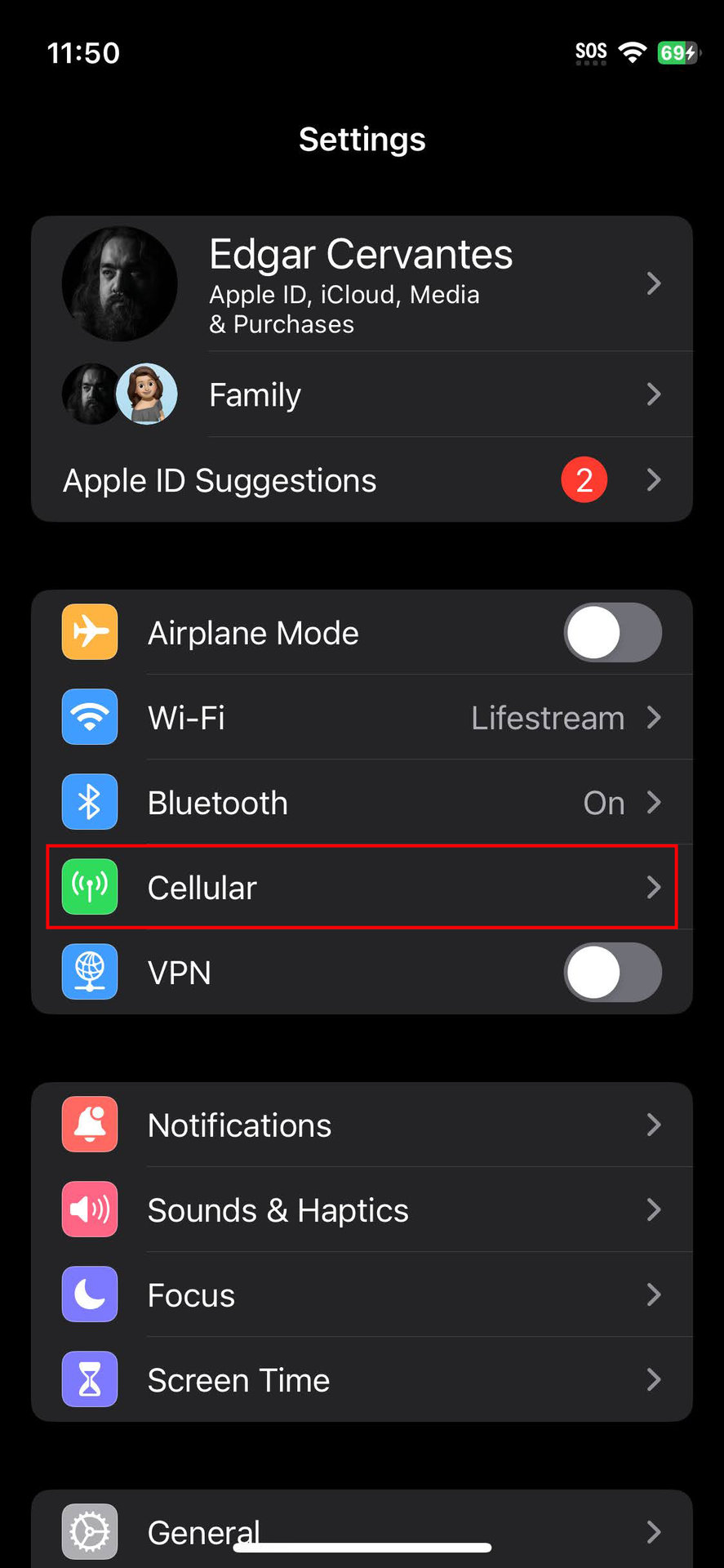Toggle Airplane Mode switch
724x1568 pixels.
(x=612, y=633)
